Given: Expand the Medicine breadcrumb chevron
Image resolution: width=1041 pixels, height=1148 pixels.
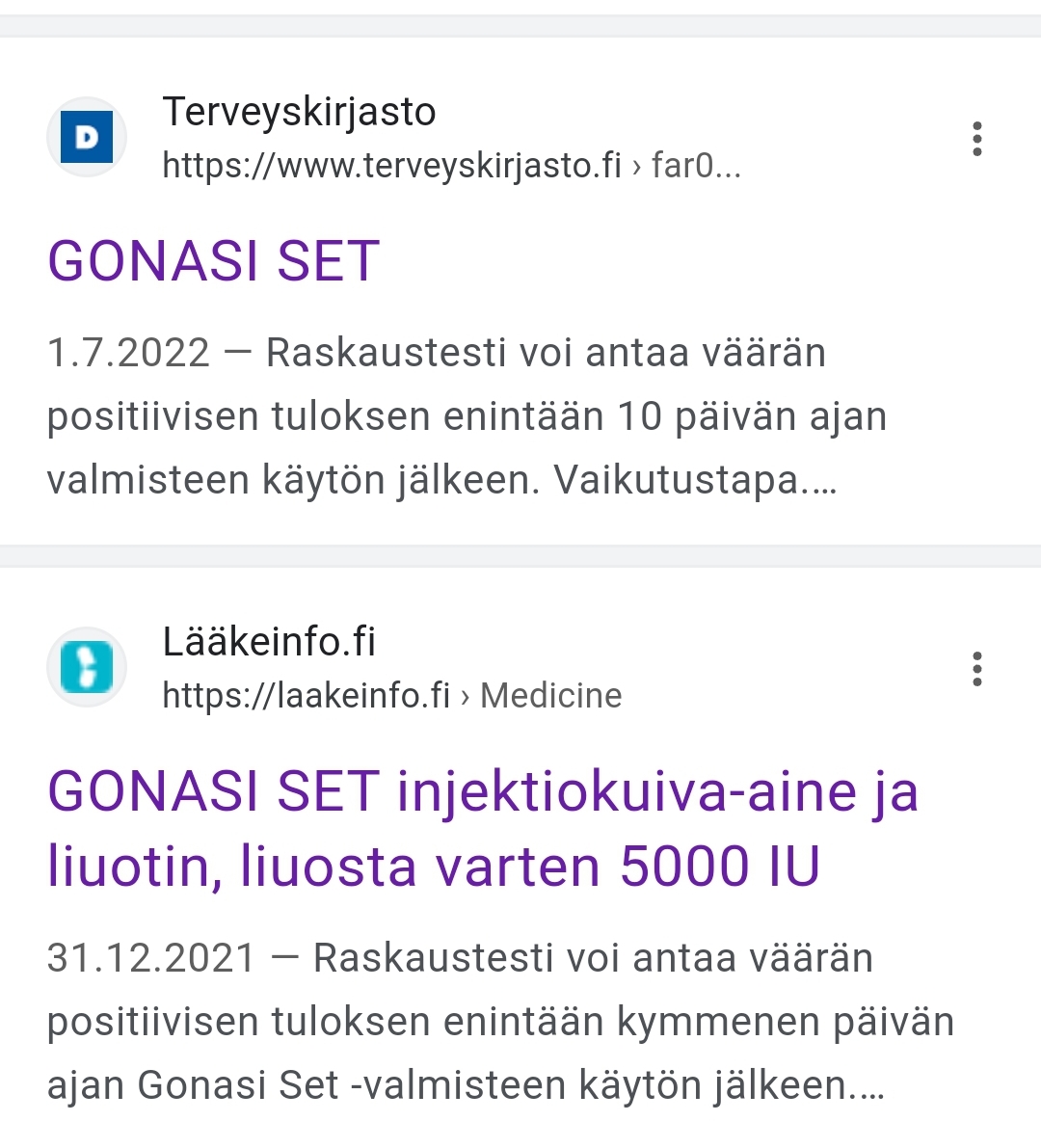Looking at the screenshot, I should 464,695.
